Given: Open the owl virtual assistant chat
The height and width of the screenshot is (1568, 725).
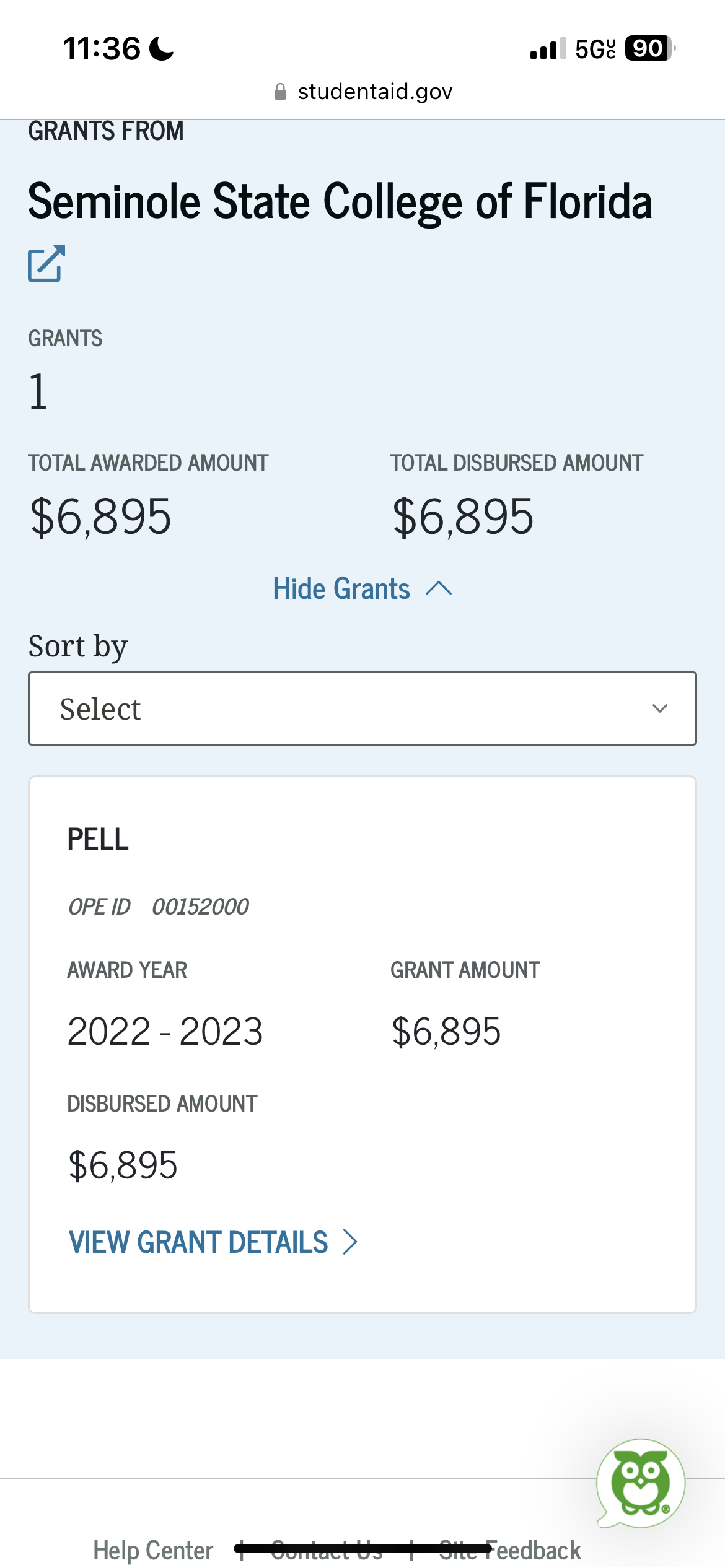Looking at the screenshot, I should click(641, 1483).
